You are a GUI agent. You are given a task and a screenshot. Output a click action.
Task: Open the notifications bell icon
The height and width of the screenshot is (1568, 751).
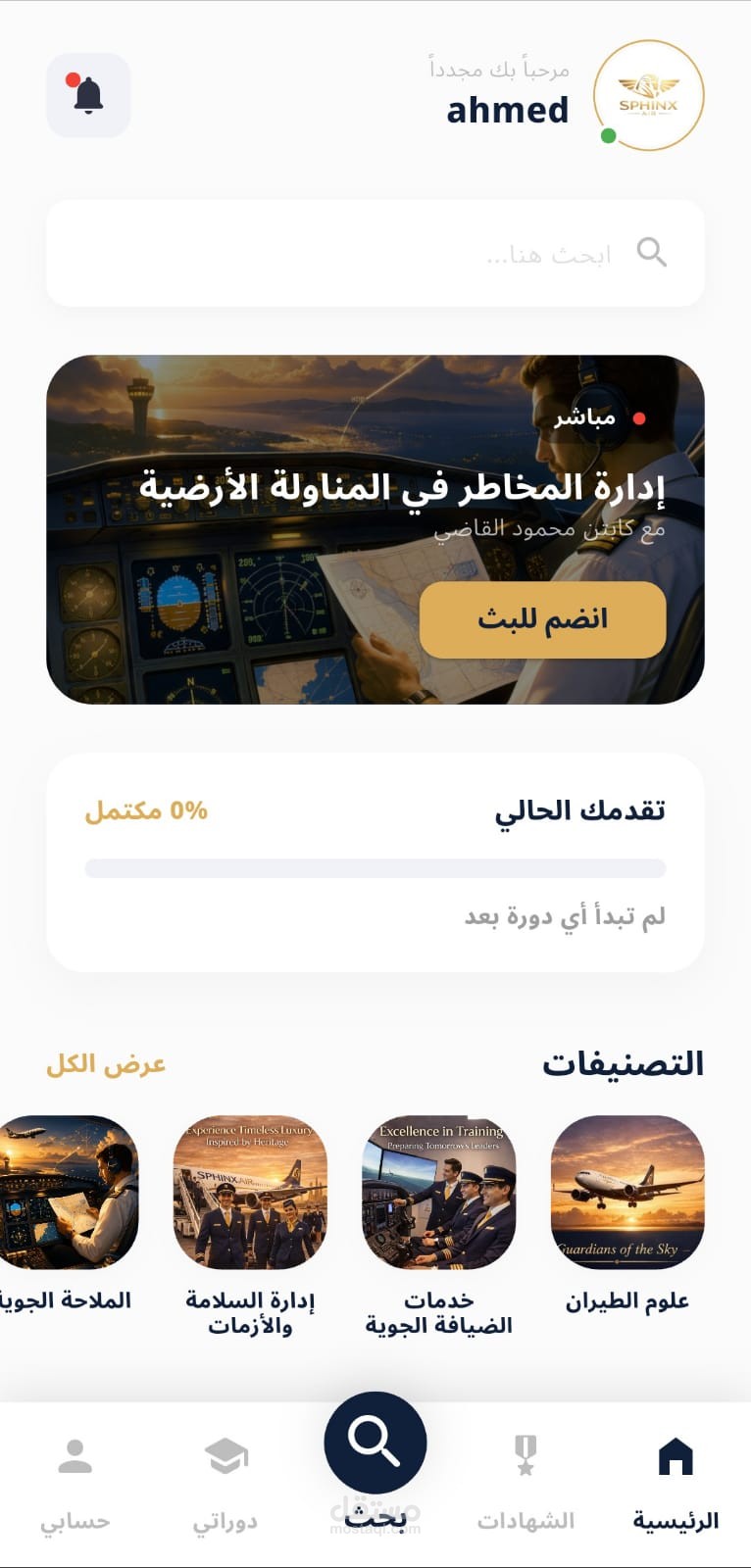[x=88, y=96]
